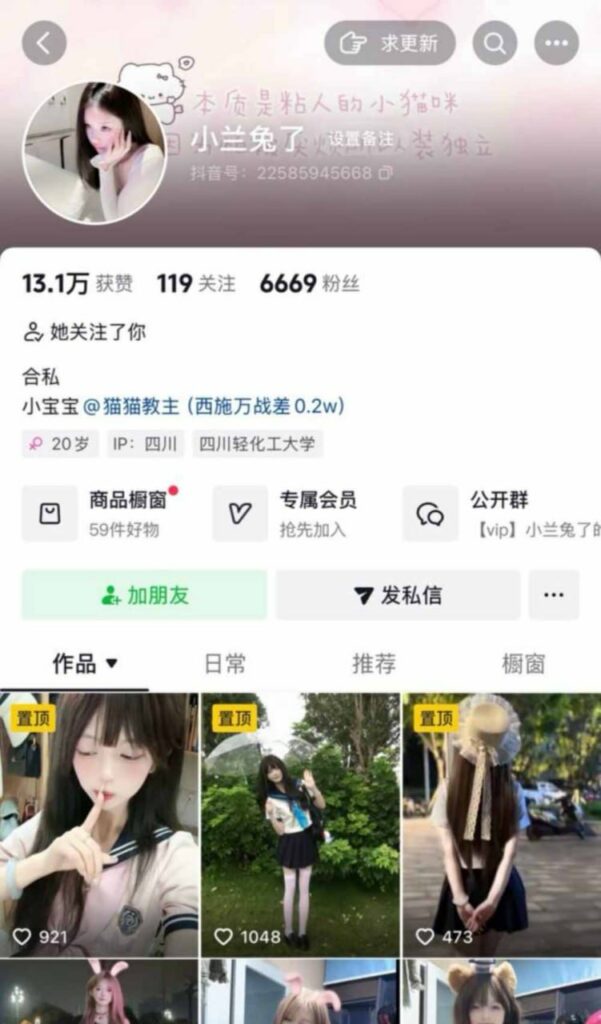
Task: Open the 公开群 group entry
Action: tap(500, 513)
